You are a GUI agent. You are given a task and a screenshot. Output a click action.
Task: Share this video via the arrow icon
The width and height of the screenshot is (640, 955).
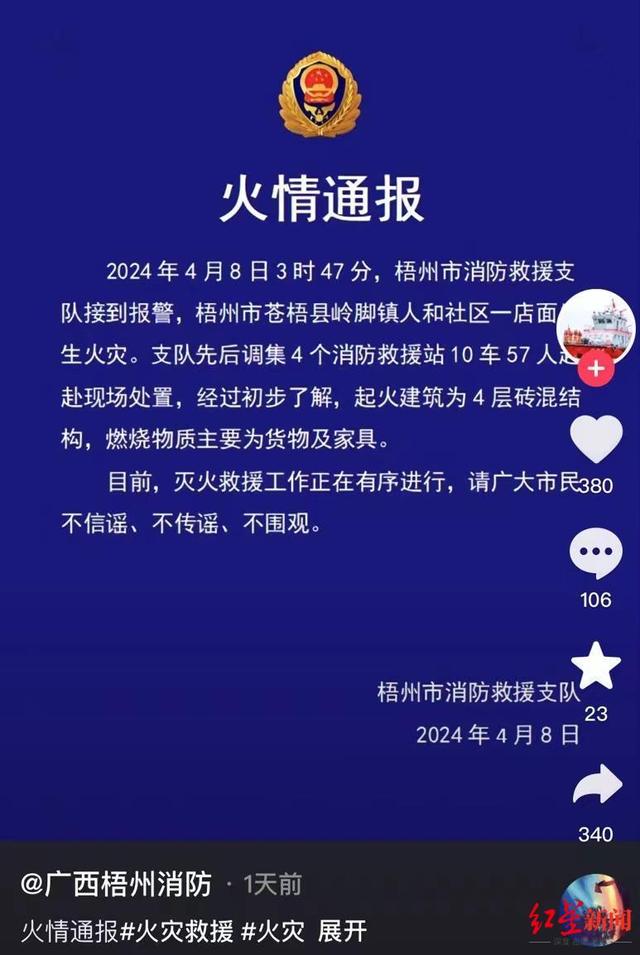point(596,786)
